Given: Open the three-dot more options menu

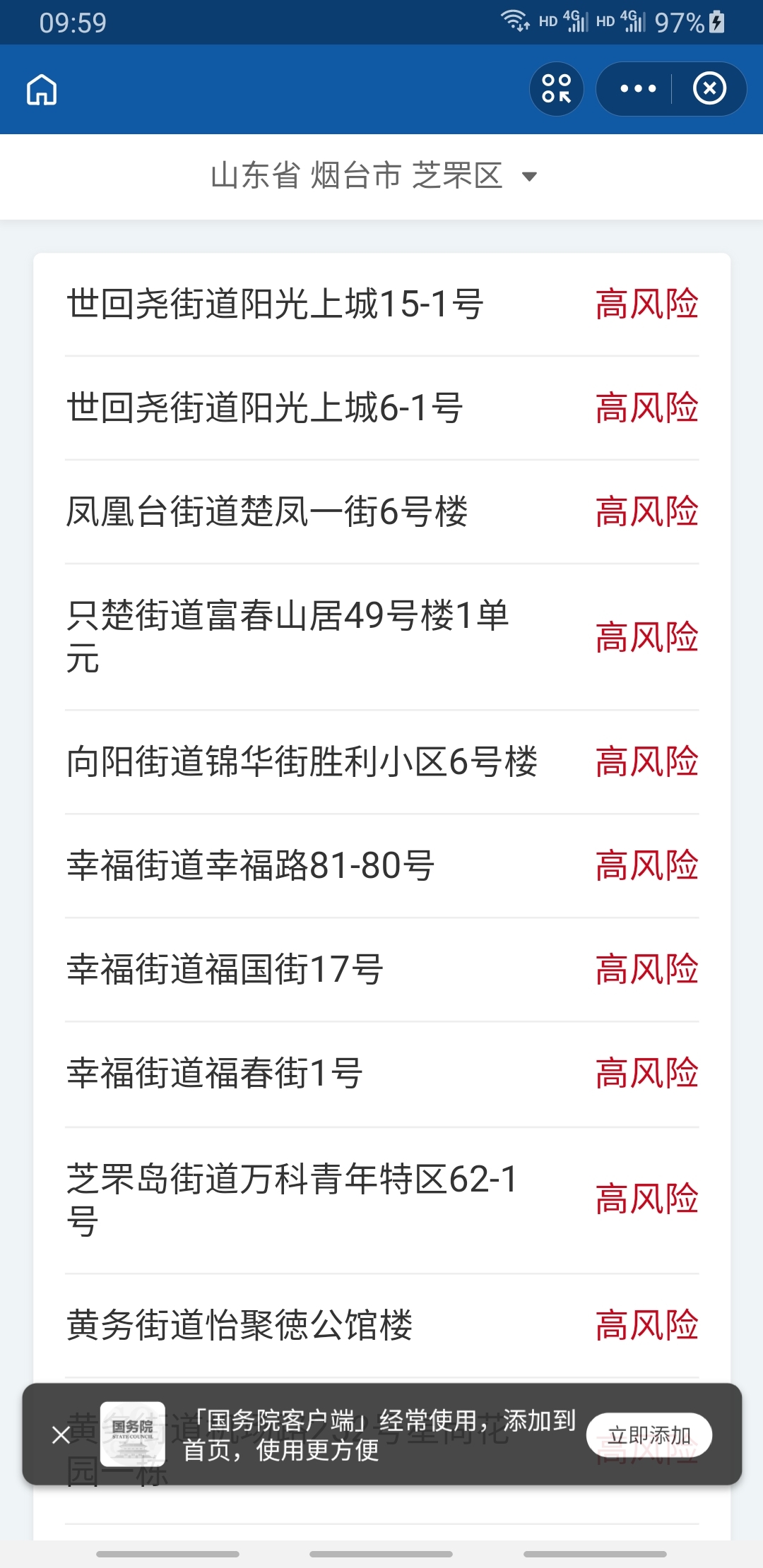Looking at the screenshot, I should (638, 89).
